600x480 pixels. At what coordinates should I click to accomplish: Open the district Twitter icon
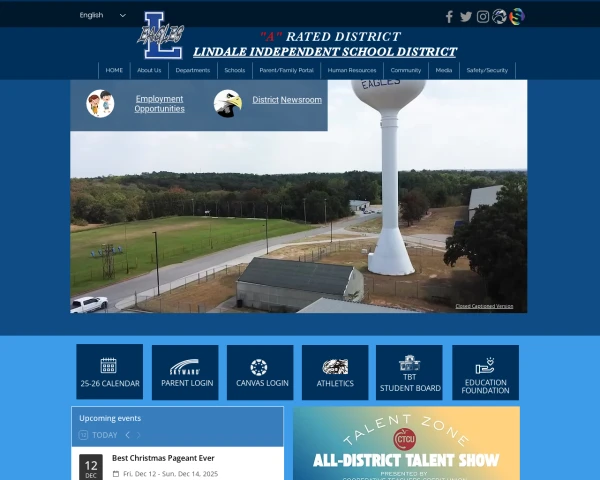point(465,16)
